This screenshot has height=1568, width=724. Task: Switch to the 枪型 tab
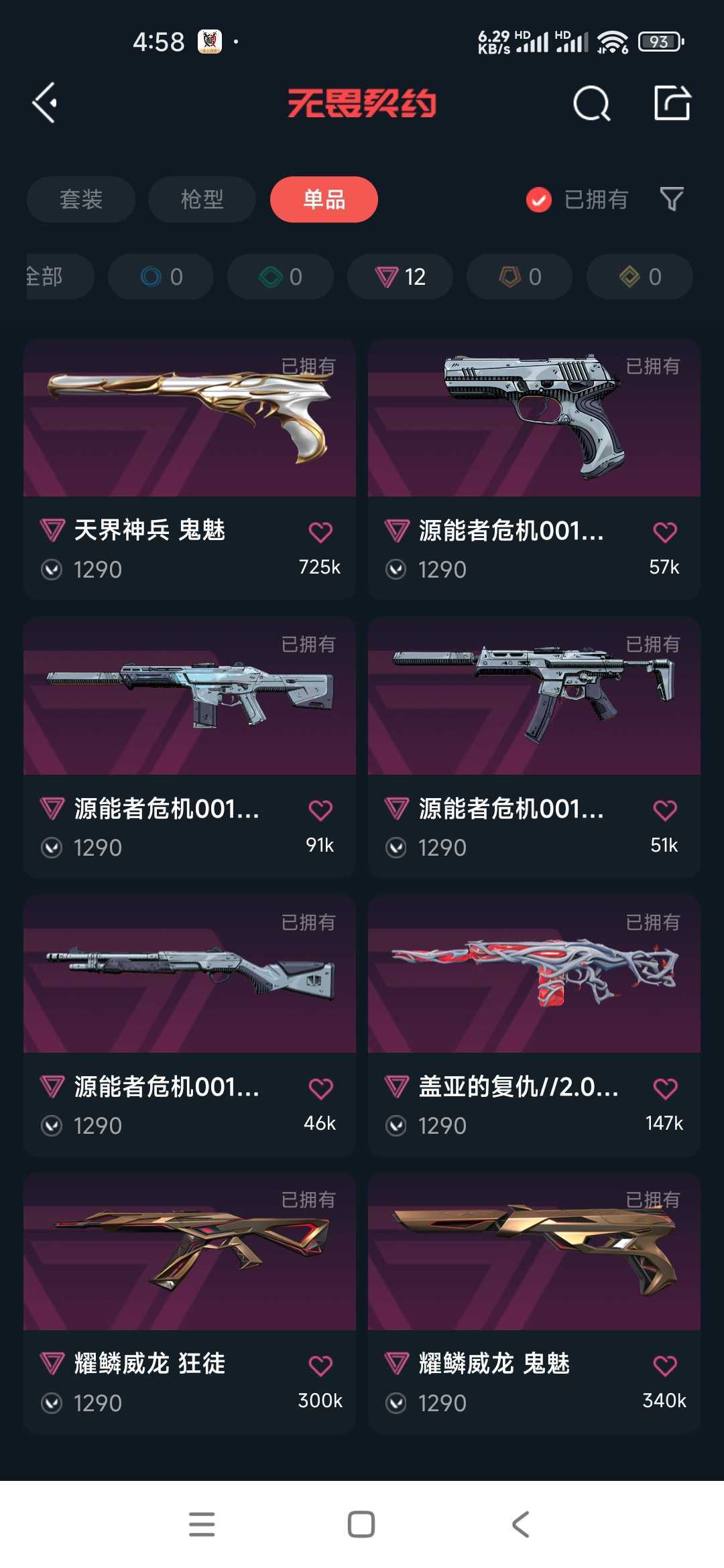pos(202,199)
